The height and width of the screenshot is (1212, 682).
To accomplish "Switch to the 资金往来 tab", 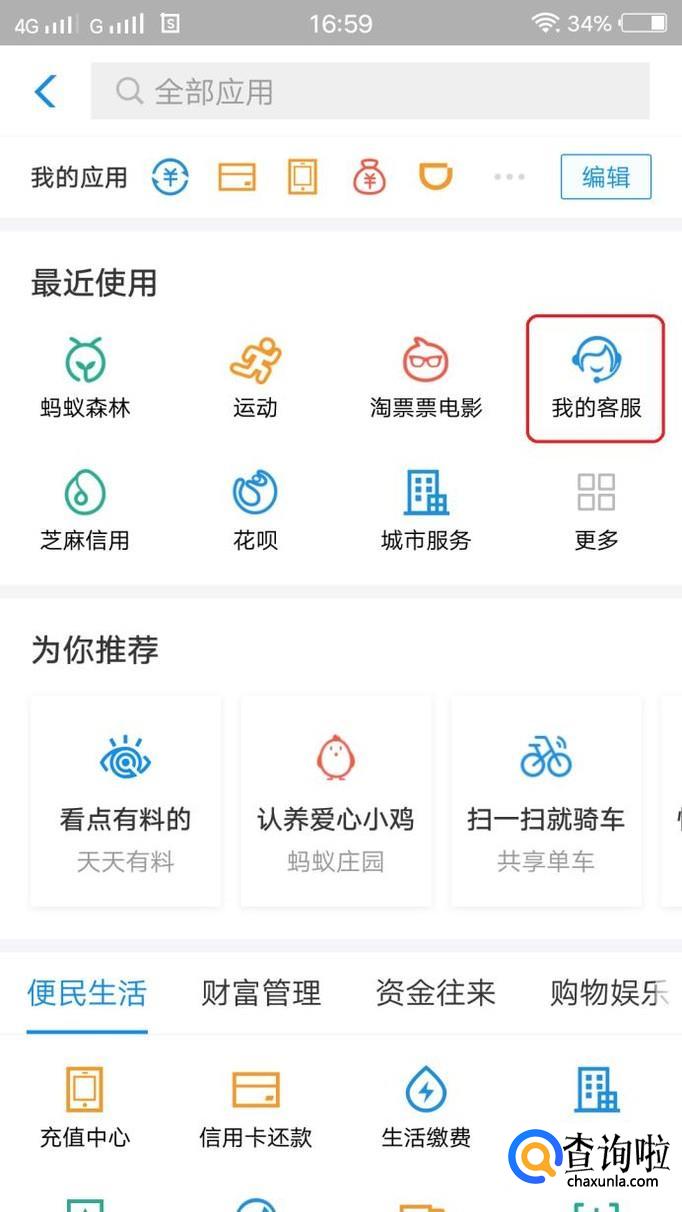I will tap(435, 993).
